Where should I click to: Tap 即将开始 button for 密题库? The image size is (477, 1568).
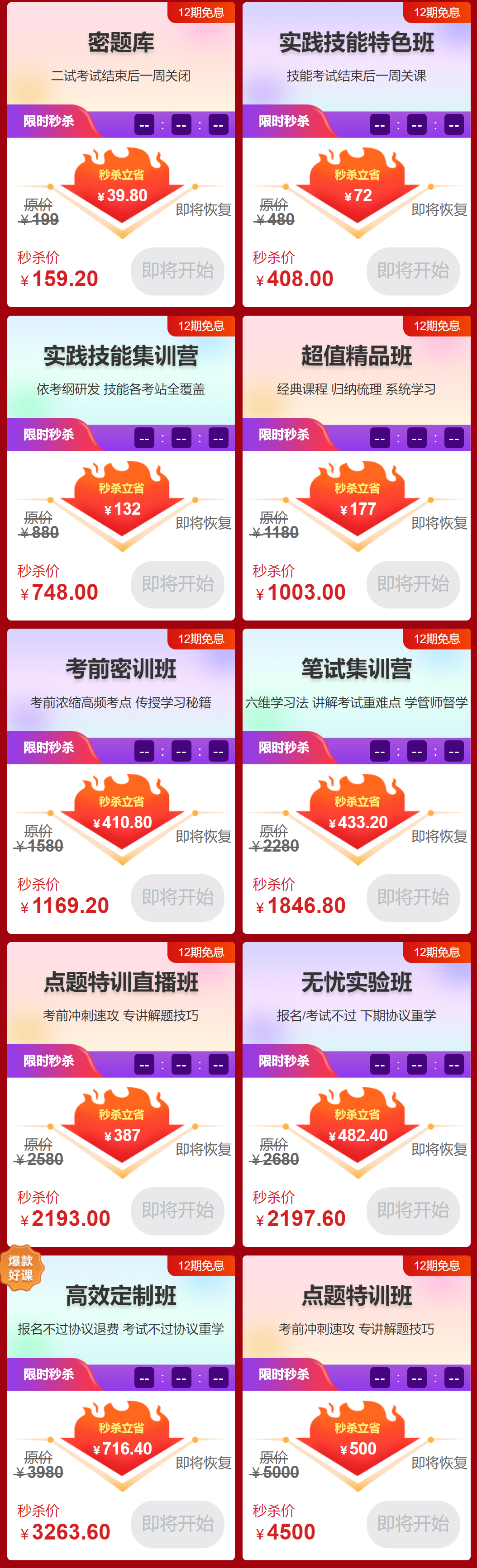[177, 271]
